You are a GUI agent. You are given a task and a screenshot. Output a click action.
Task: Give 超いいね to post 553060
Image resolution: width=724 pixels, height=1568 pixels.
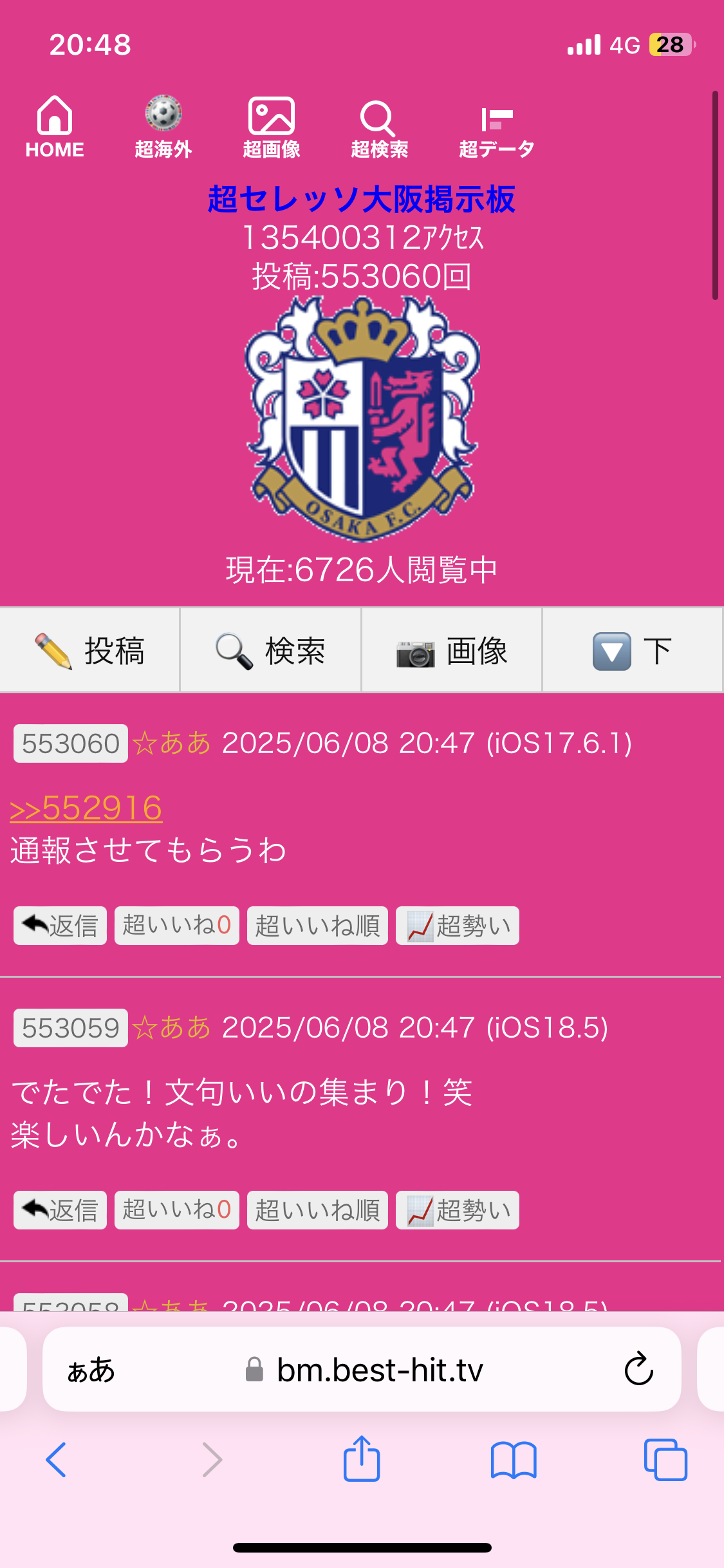pyautogui.click(x=177, y=926)
